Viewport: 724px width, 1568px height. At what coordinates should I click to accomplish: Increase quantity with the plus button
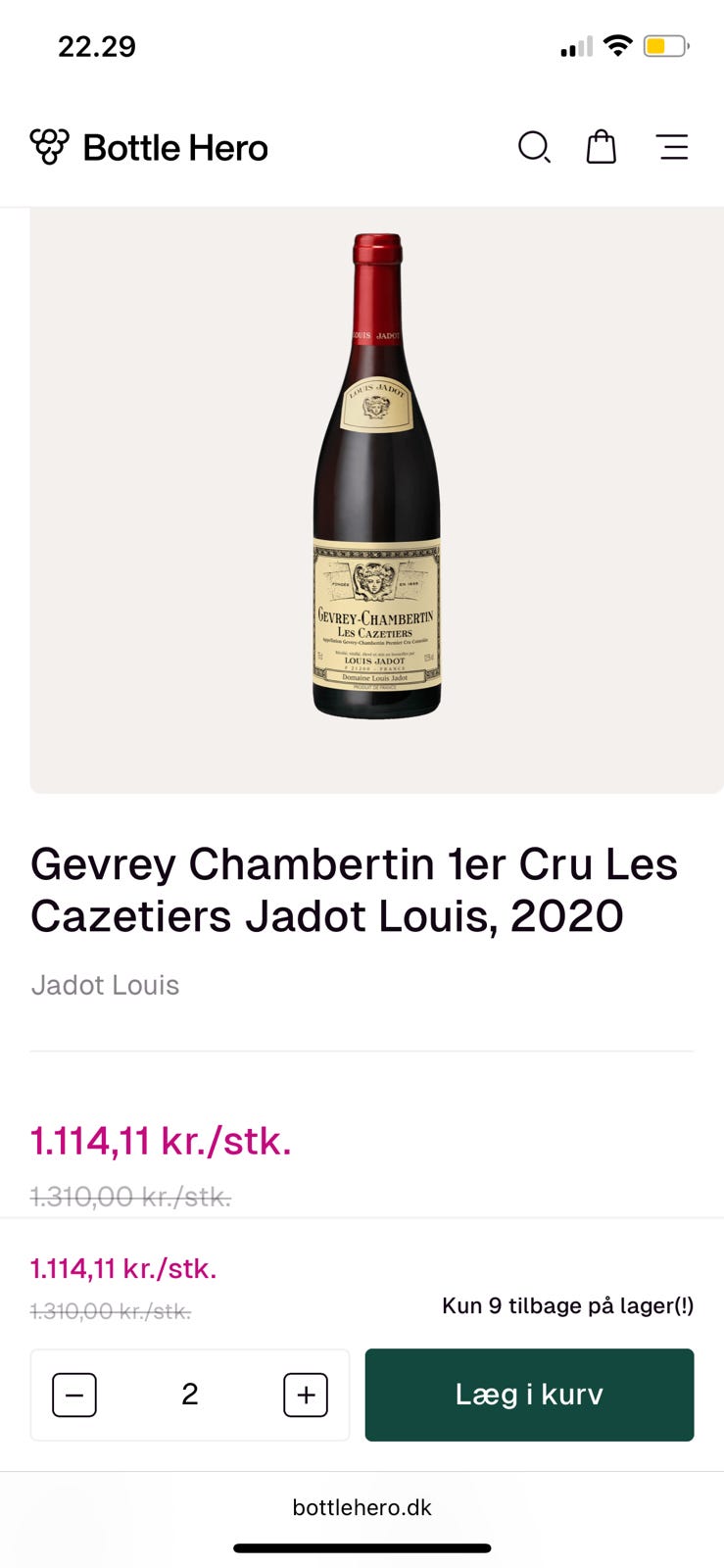307,1395
